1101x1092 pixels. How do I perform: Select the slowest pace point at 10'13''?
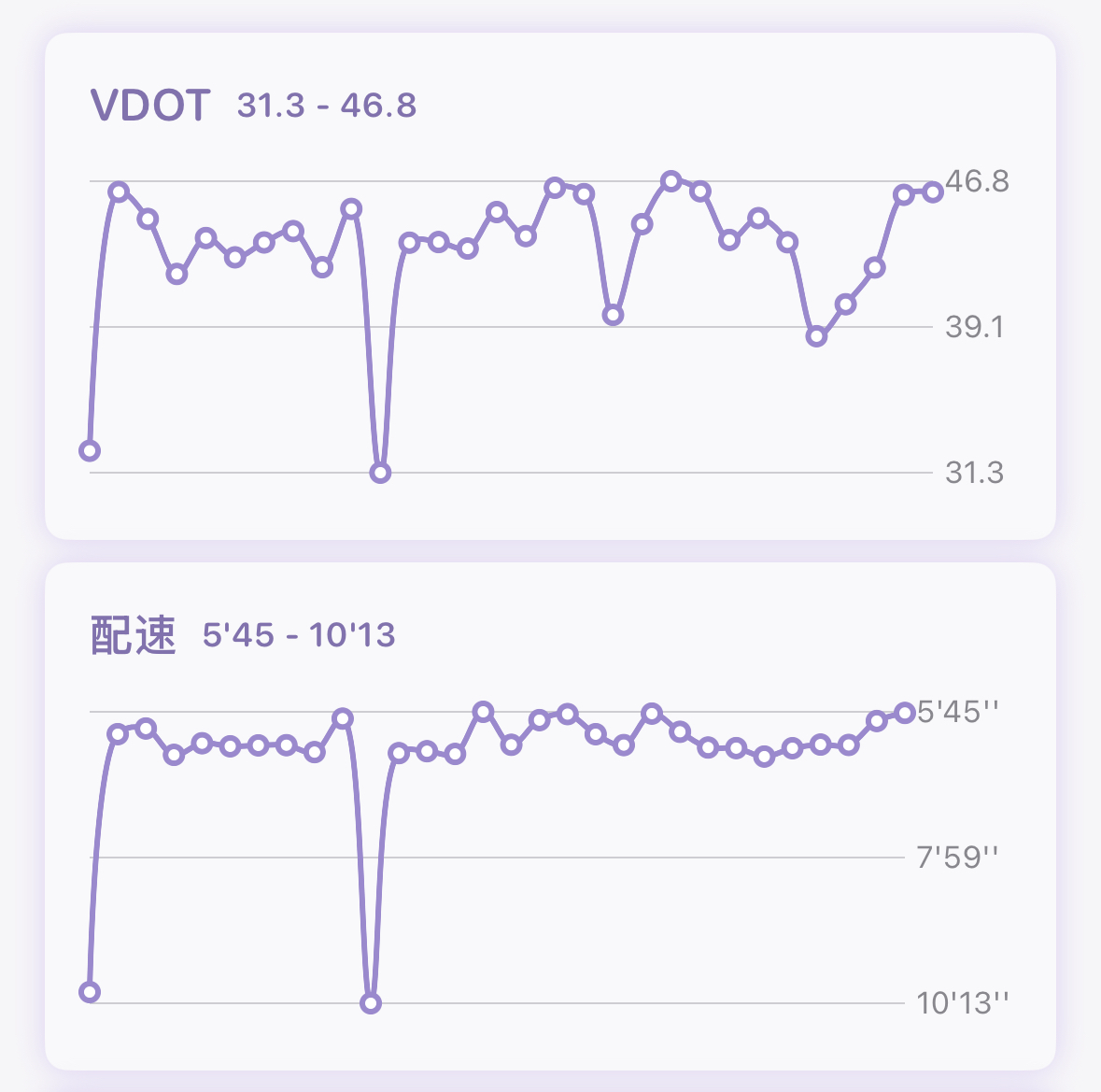tap(371, 1003)
